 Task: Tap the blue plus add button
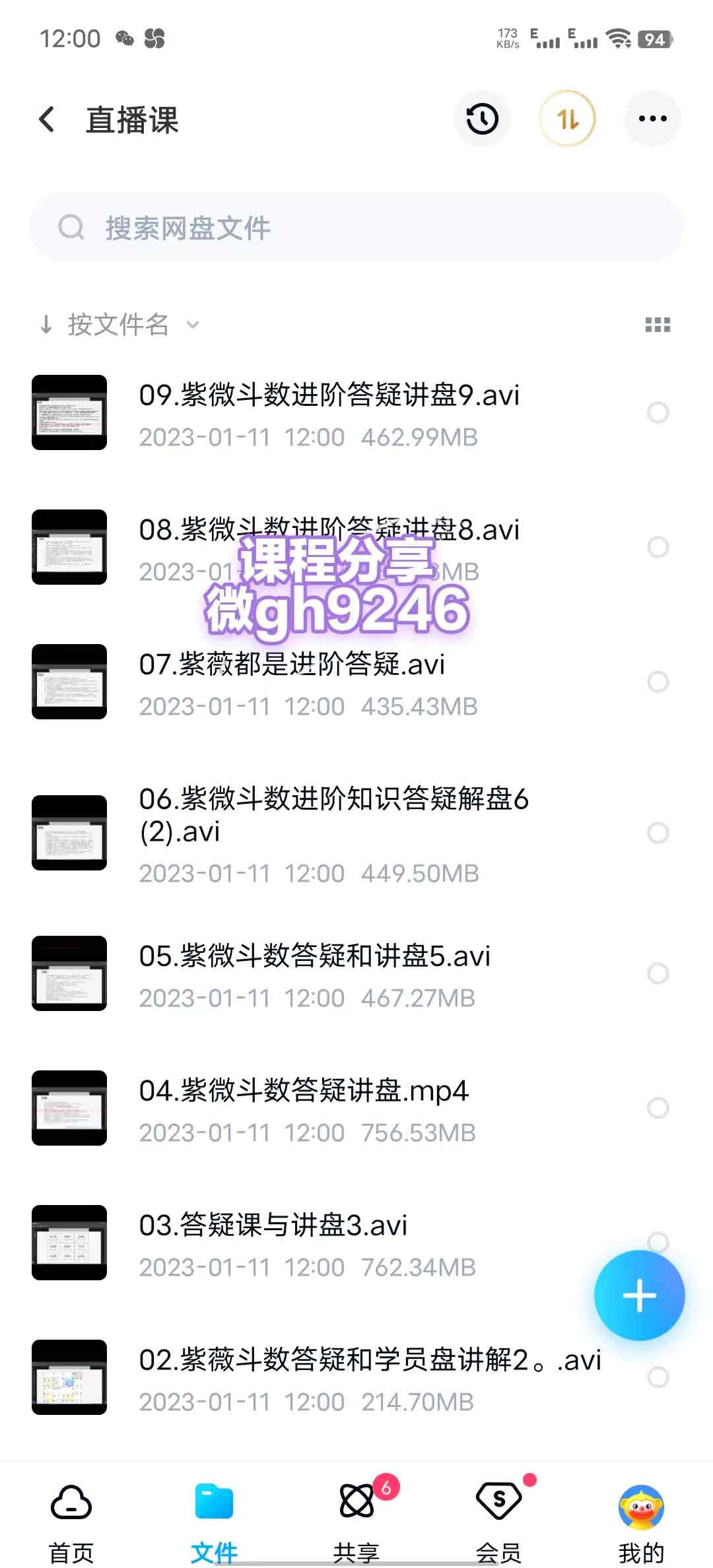639,1295
